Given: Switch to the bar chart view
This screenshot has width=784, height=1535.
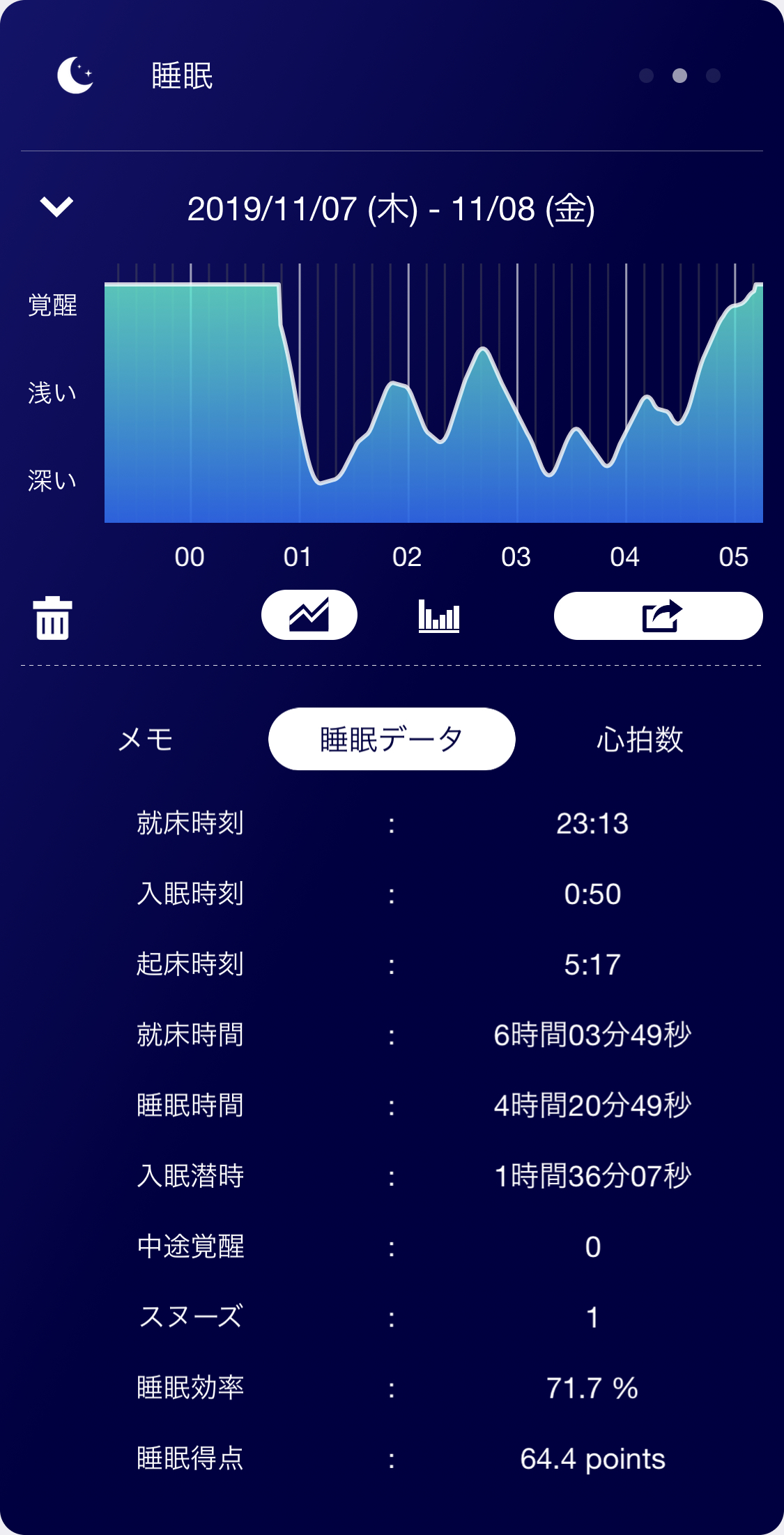Looking at the screenshot, I should coord(439,616).
